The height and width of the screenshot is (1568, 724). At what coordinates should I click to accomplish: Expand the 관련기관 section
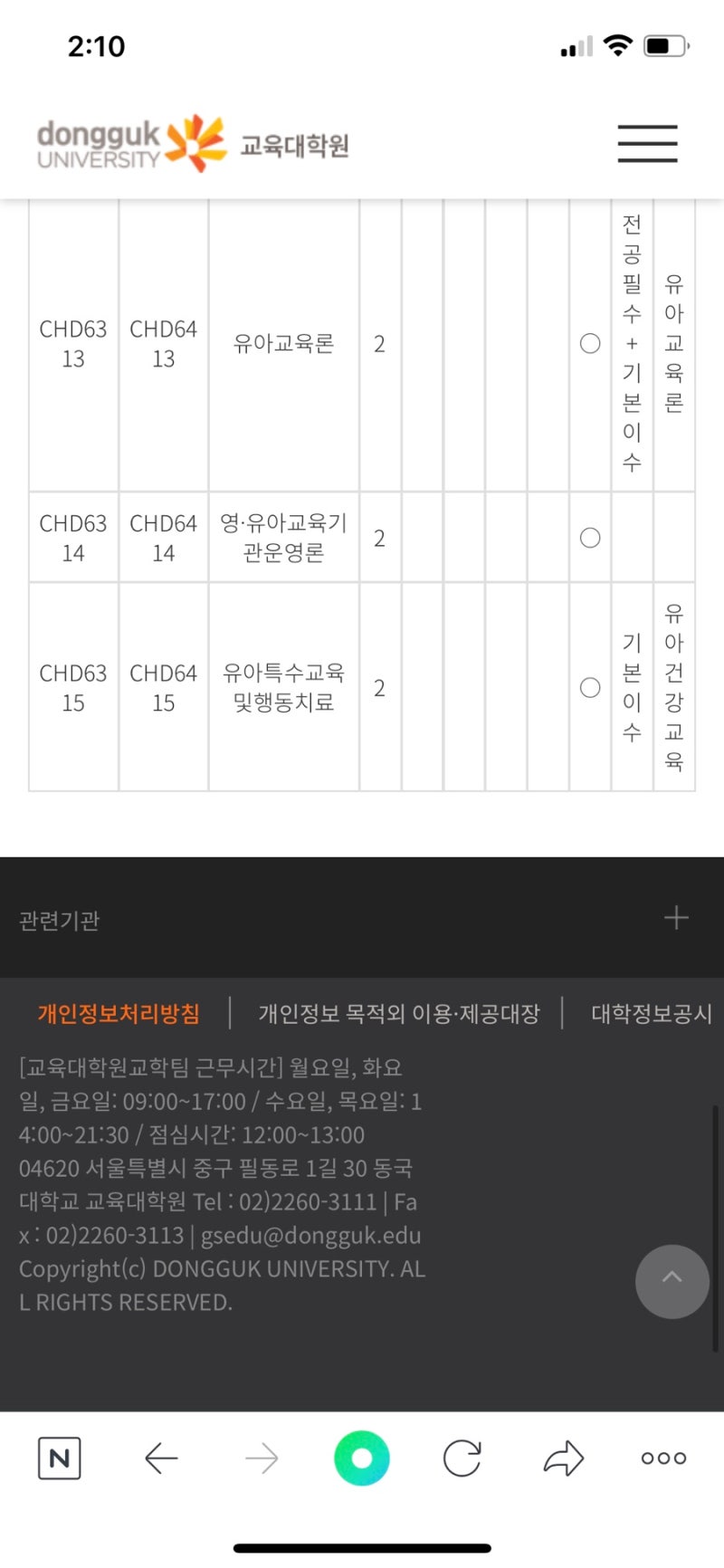click(675, 918)
